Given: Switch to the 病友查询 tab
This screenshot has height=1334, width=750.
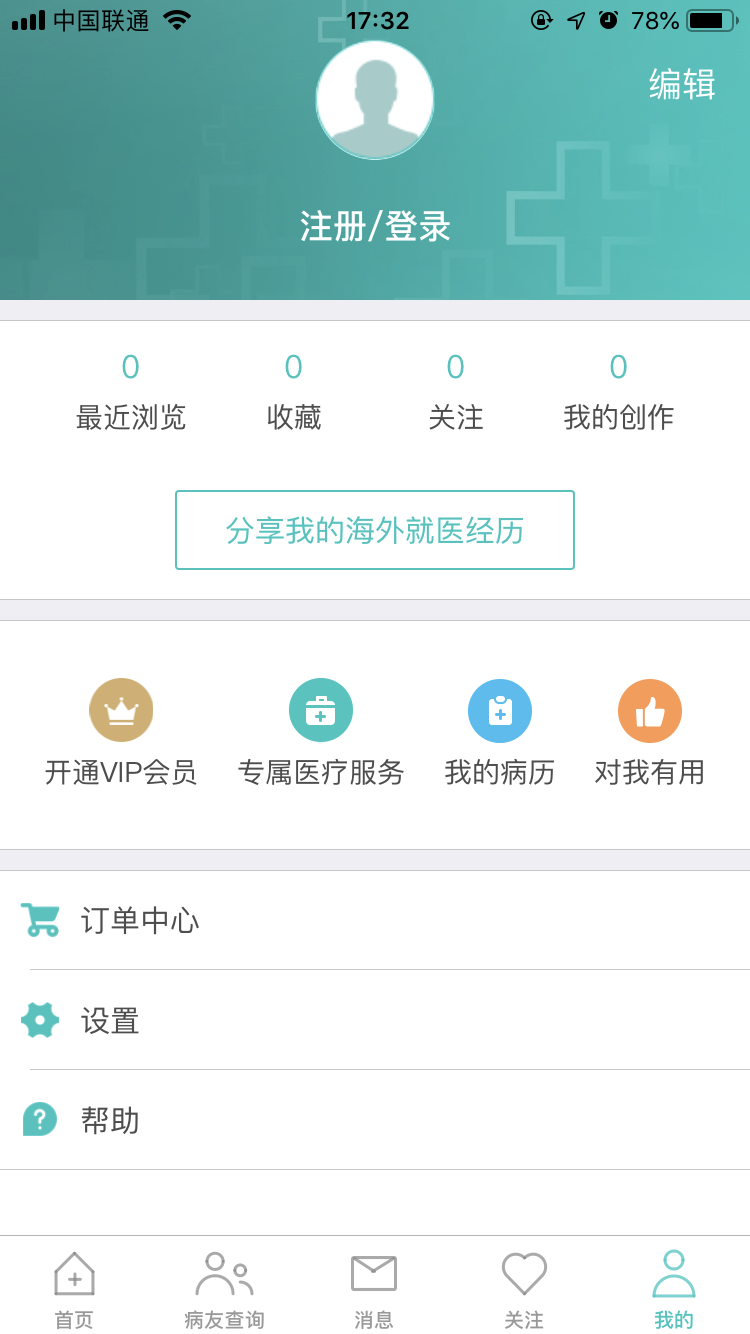Looking at the screenshot, I should coord(224,1288).
